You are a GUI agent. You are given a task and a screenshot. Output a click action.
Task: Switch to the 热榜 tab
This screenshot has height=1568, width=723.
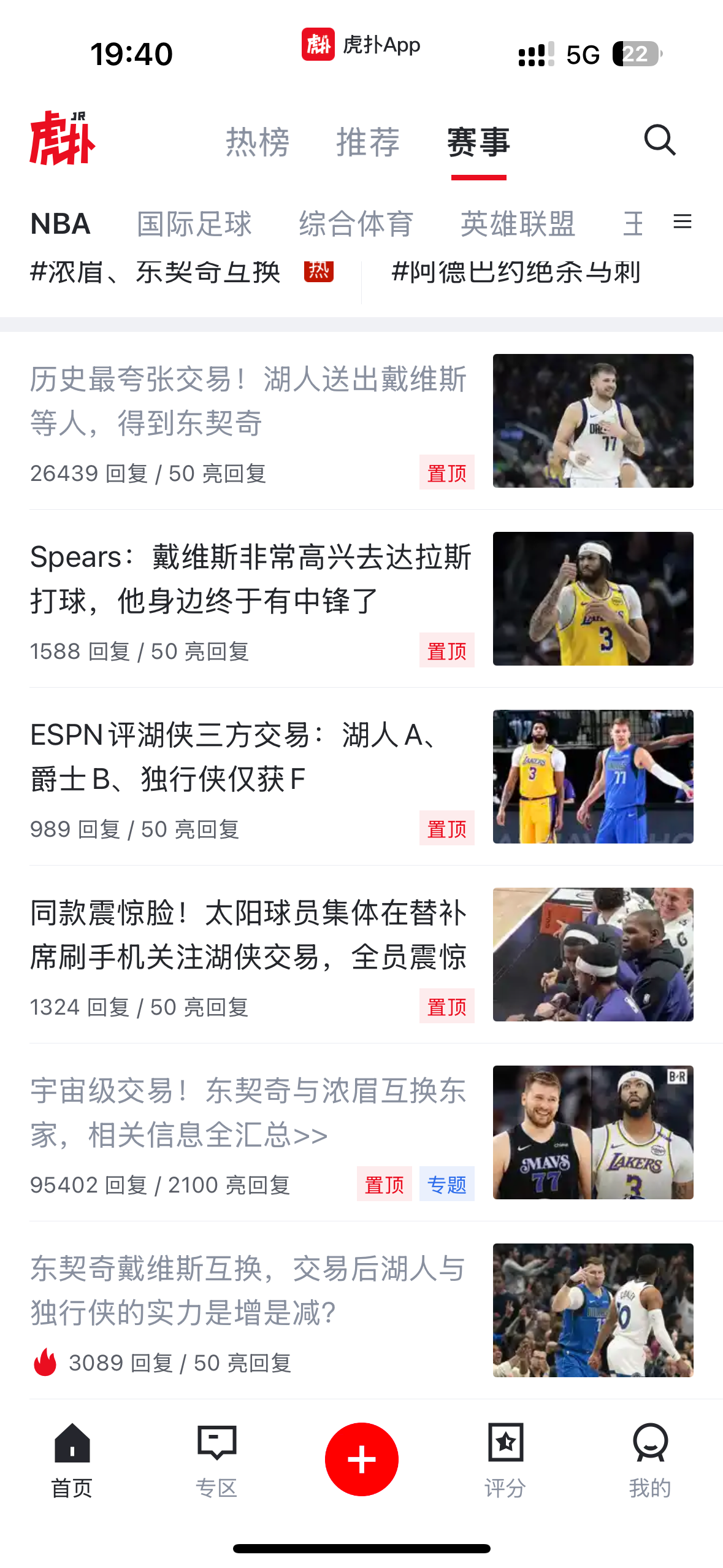click(258, 142)
